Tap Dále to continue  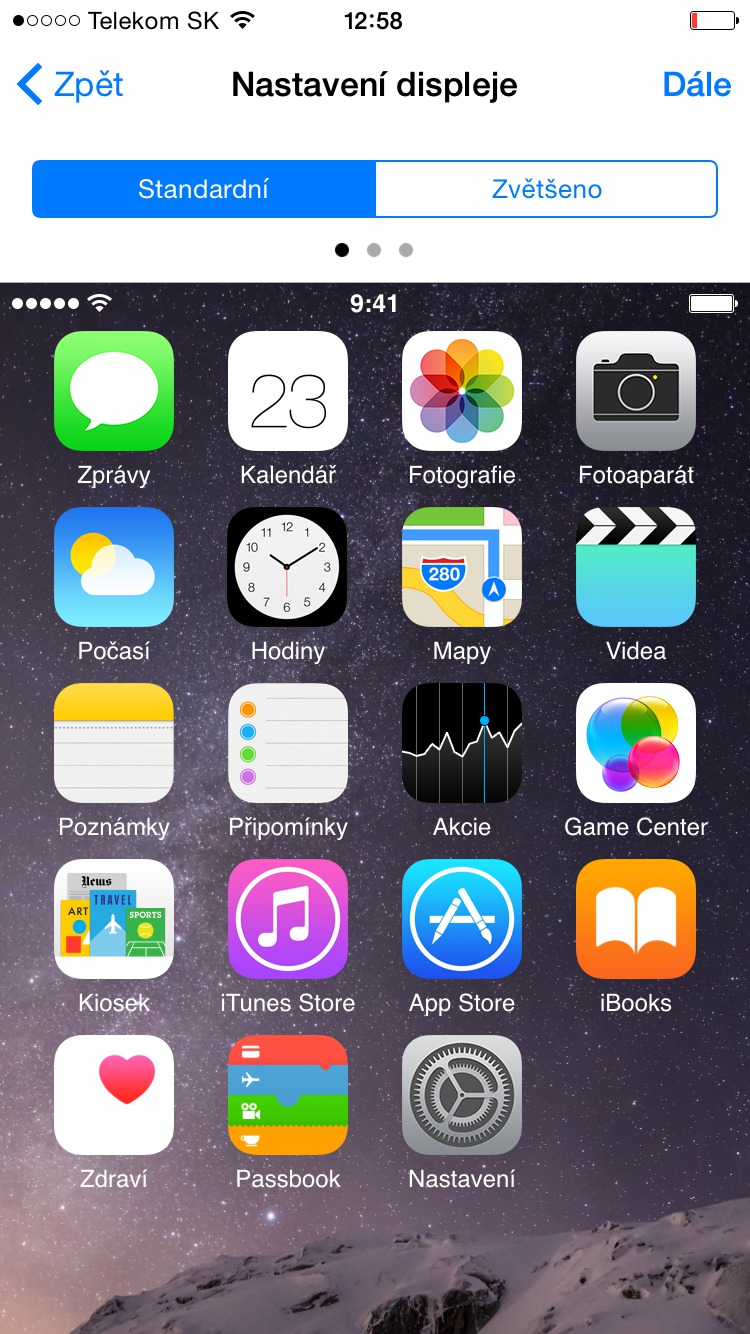(x=696, y=85)
